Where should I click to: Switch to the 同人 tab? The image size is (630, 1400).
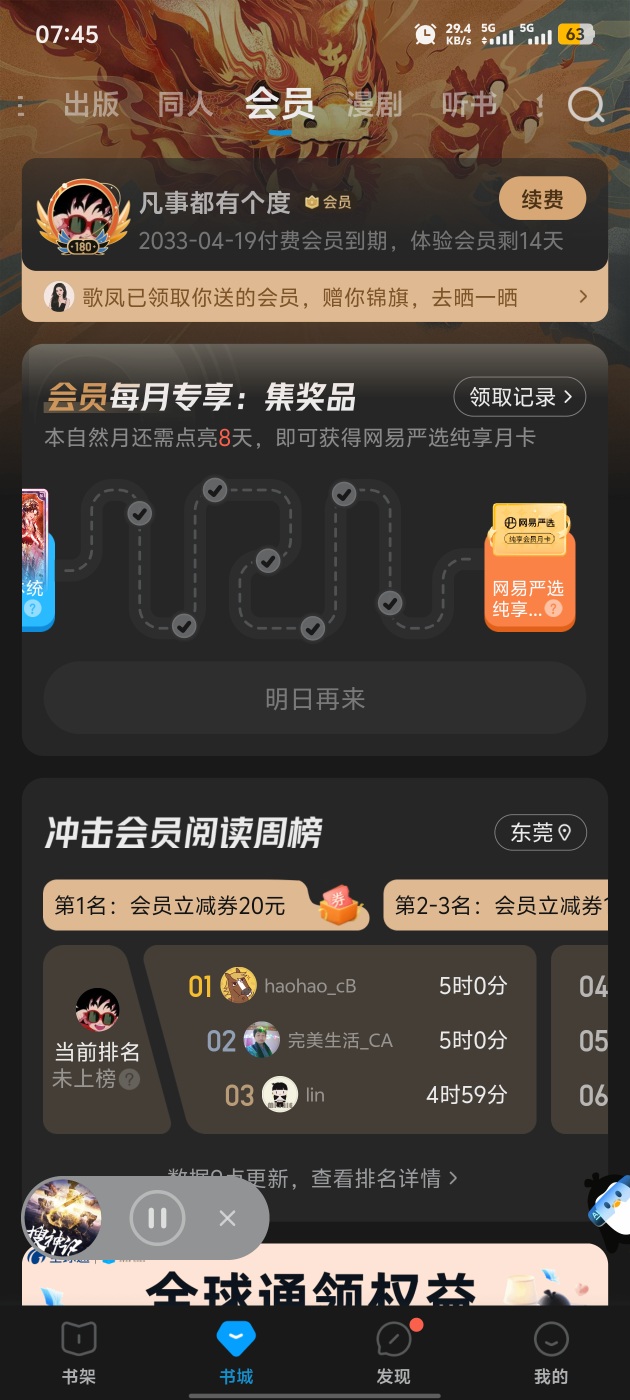pos(185,105)
